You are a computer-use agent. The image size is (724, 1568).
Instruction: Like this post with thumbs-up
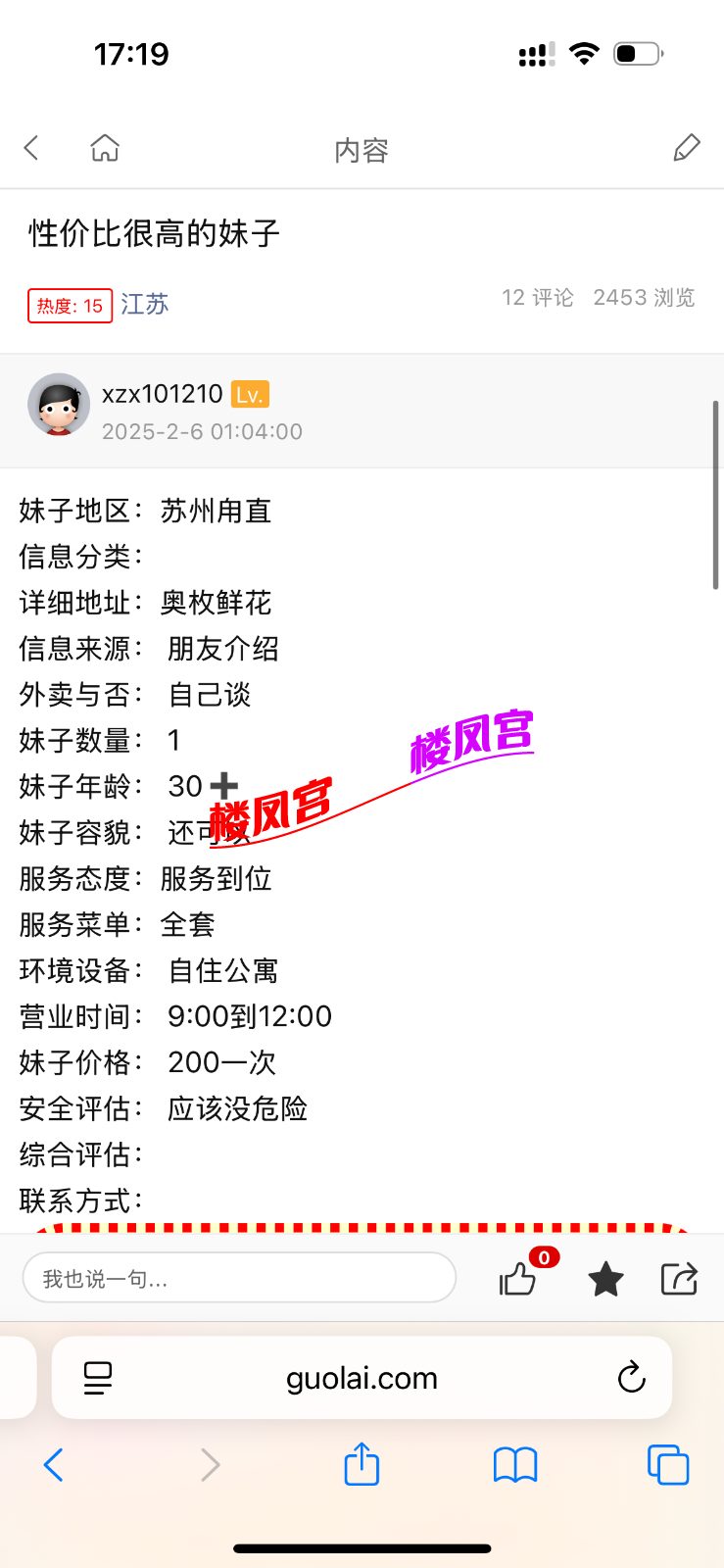point(518,1278)
